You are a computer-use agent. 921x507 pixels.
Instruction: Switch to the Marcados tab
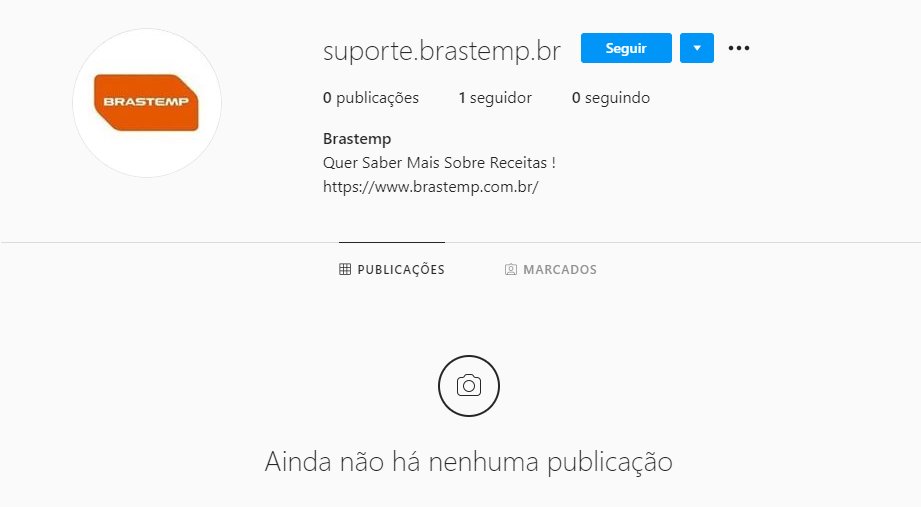click(x=551, y=270)
